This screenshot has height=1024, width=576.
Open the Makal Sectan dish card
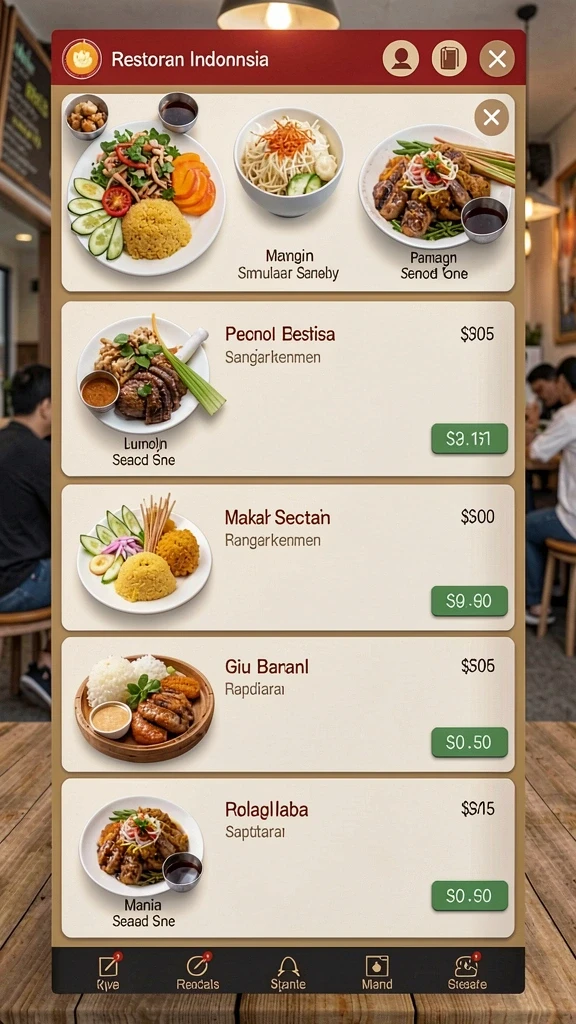pos(288,558)
